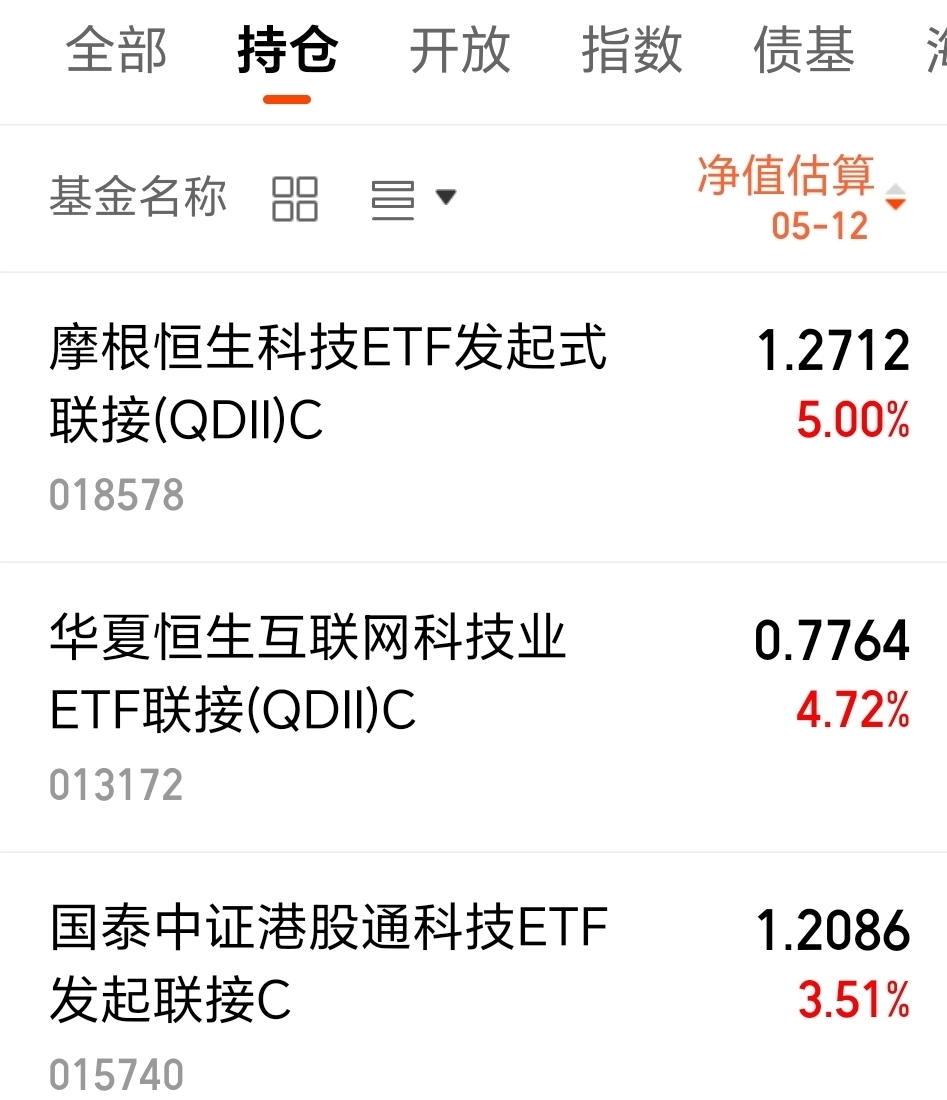
Task: Open the 开放 tab
Action: tap(459, 51)
